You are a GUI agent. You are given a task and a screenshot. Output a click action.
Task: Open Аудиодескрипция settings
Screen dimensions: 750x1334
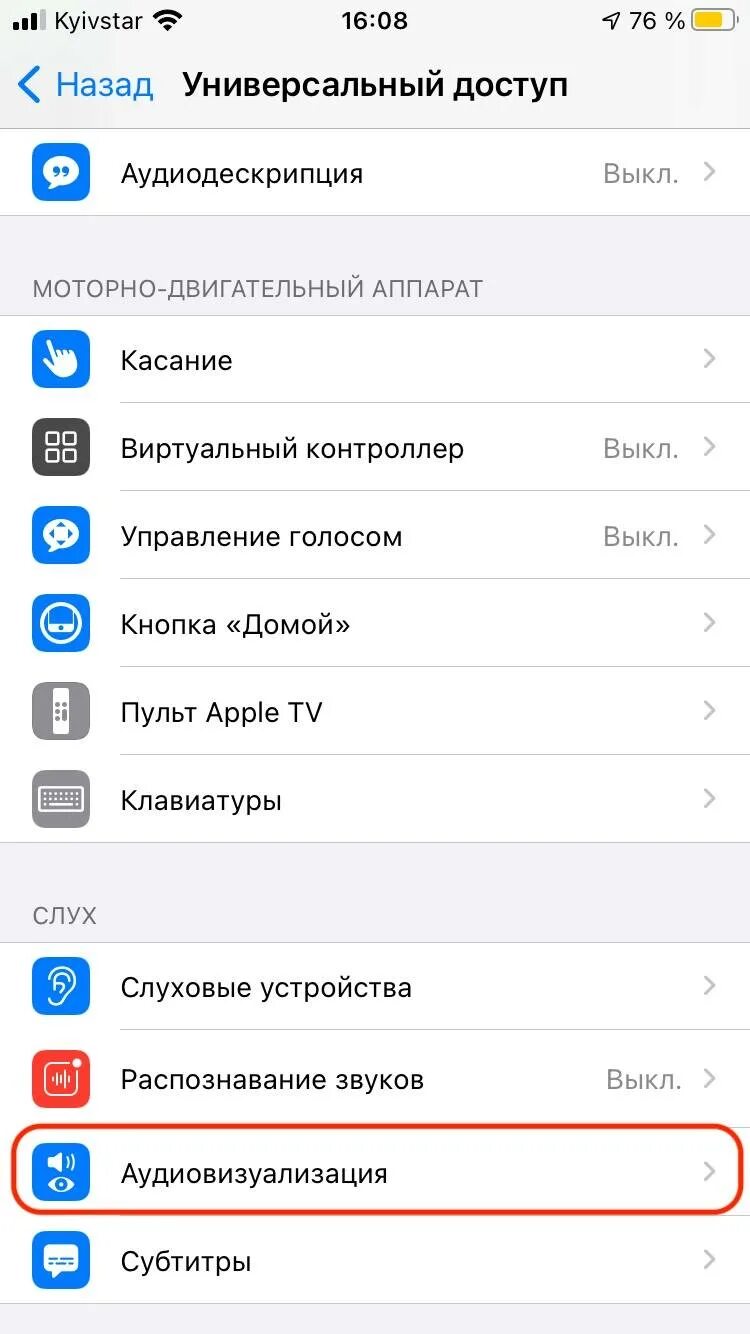coord(375,173)
